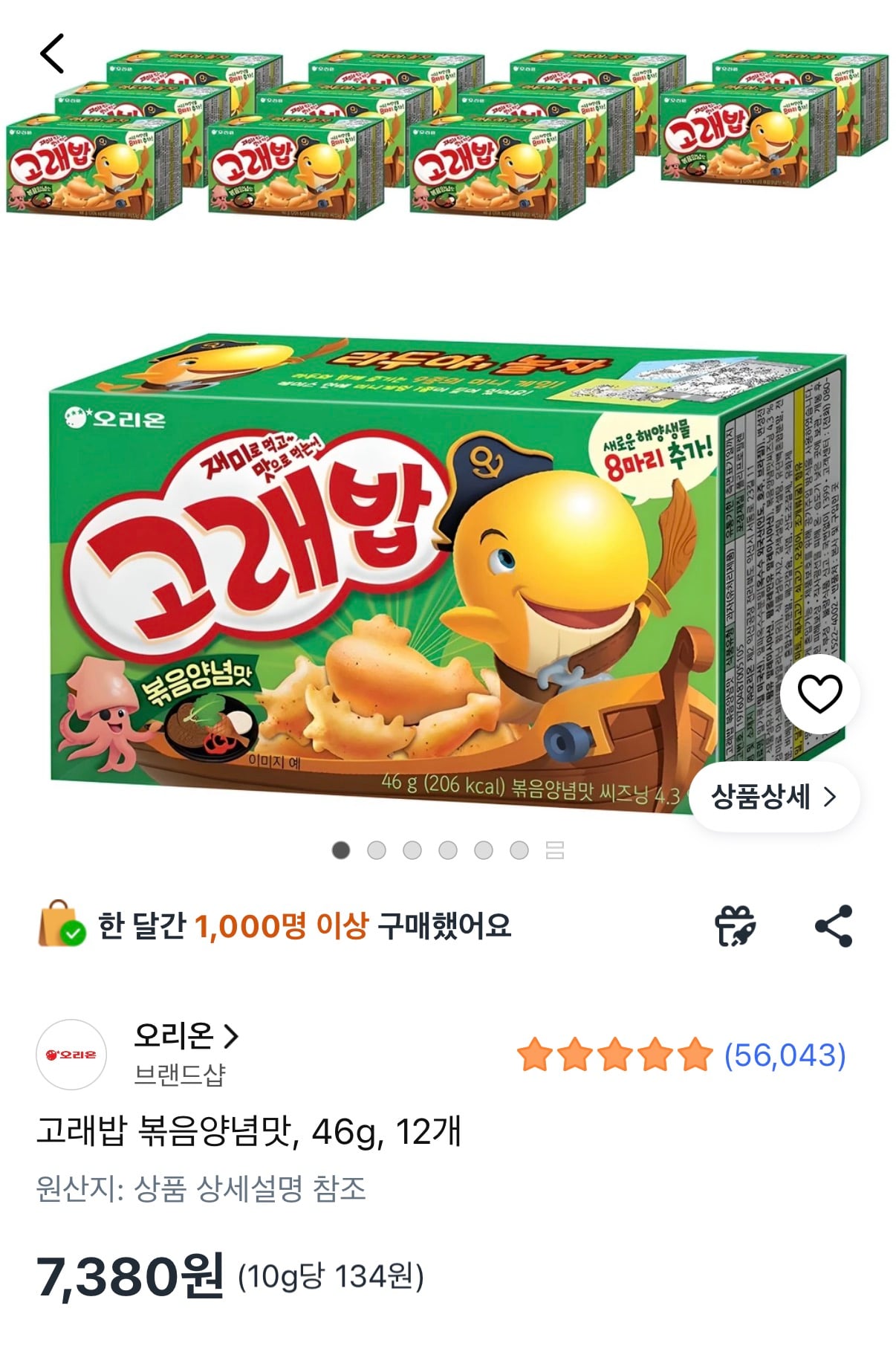The width and height of the screenshot is (896, 1346).
Task: Open the image list view icon beside carousel dots
Action: tap(555, 849)
